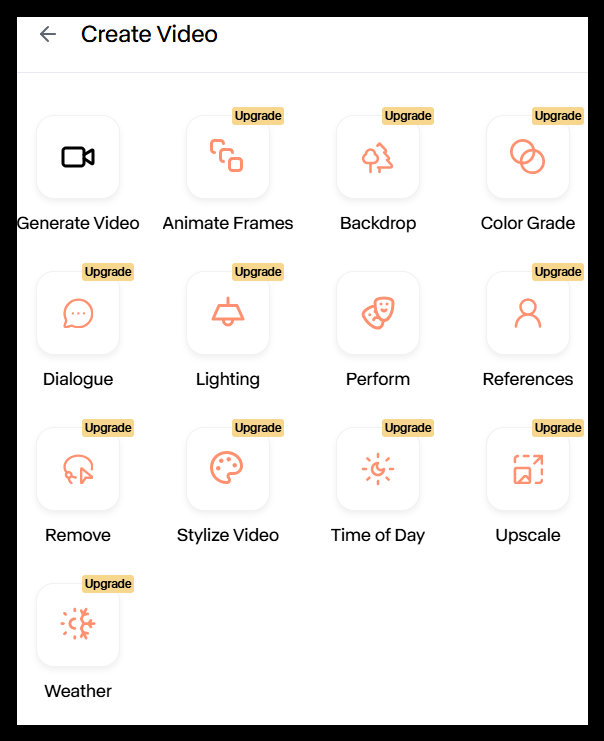Select the Lighting tool
Viewport: 604px width, 741px height.
click(x=228, y=313)
